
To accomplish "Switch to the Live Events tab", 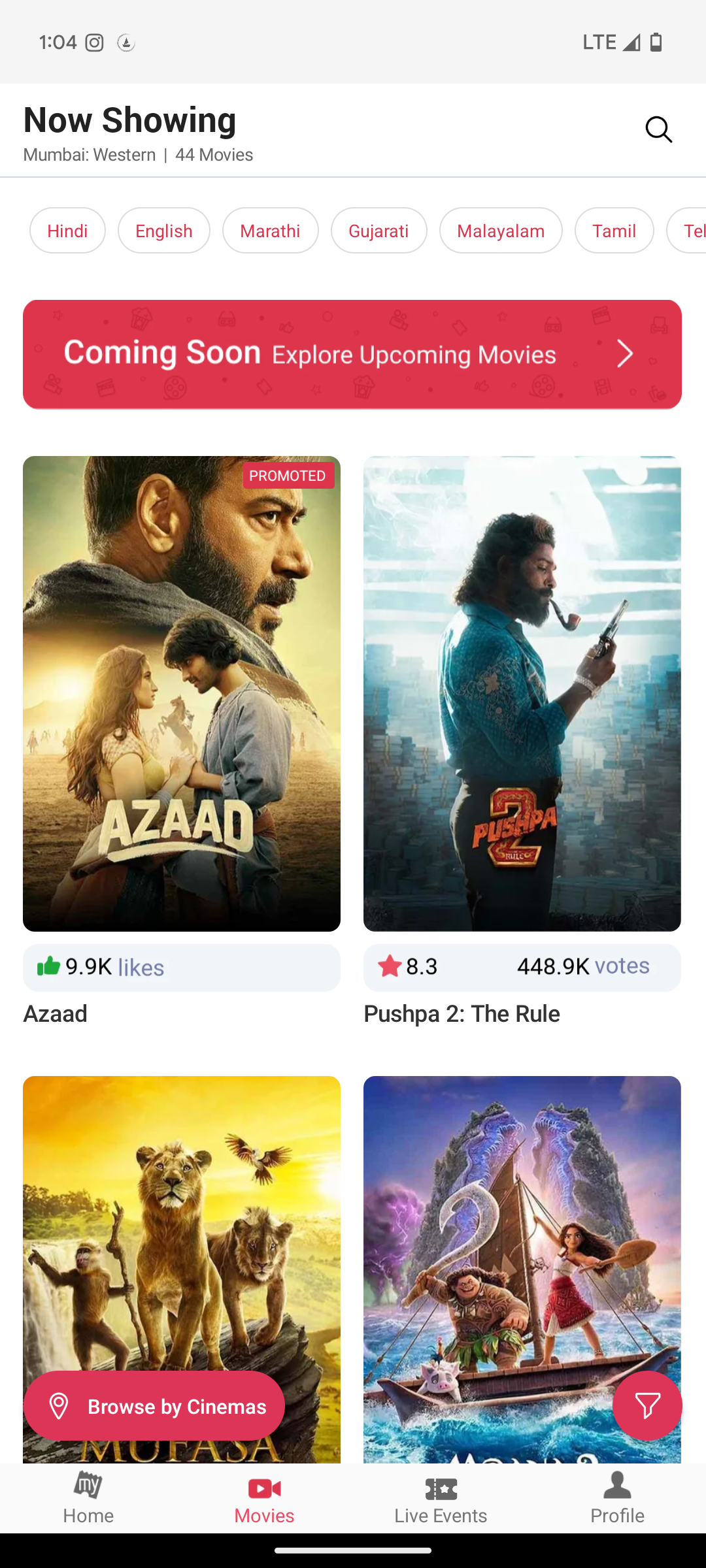I will point(441,1497).
